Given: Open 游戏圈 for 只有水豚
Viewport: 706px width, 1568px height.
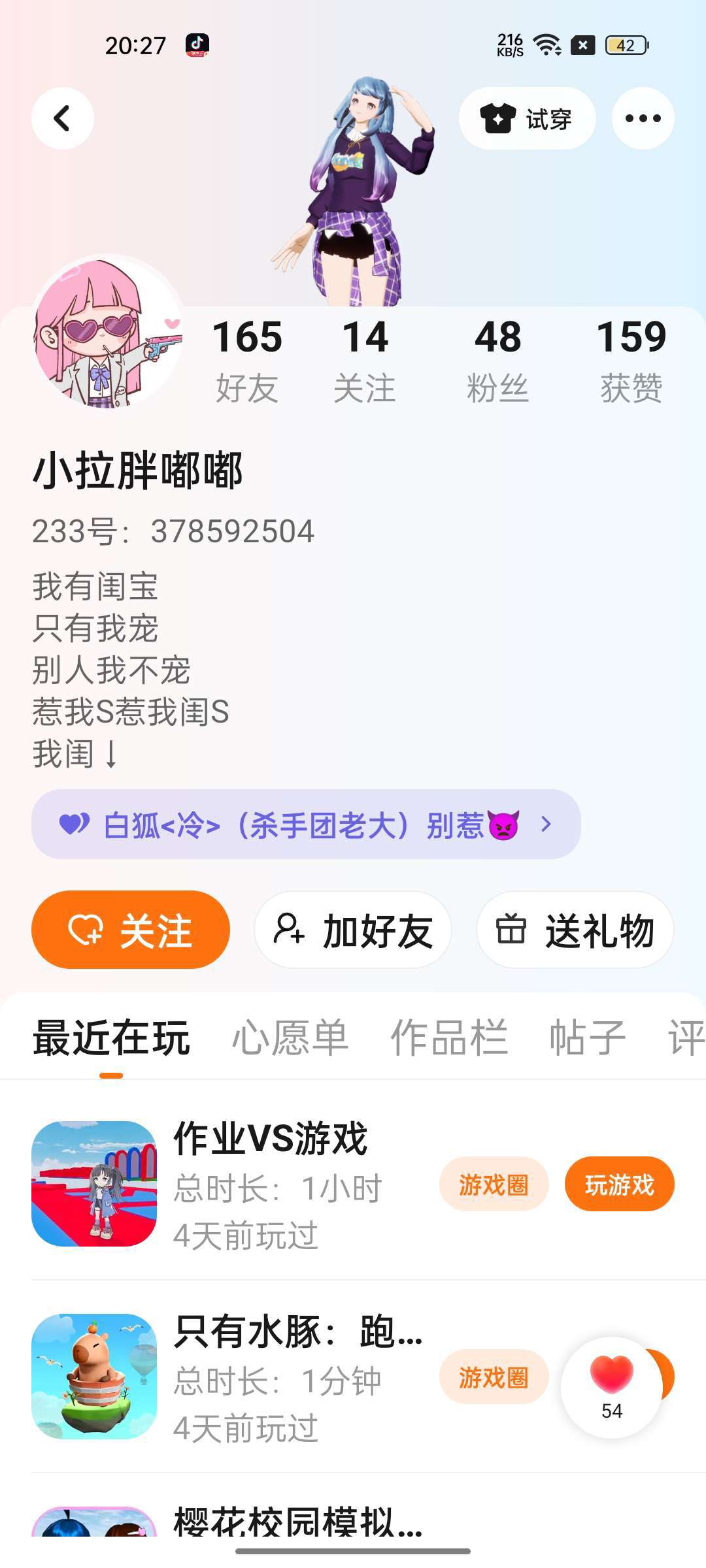Looking at the screenshot, I should tap(494, 1377).
